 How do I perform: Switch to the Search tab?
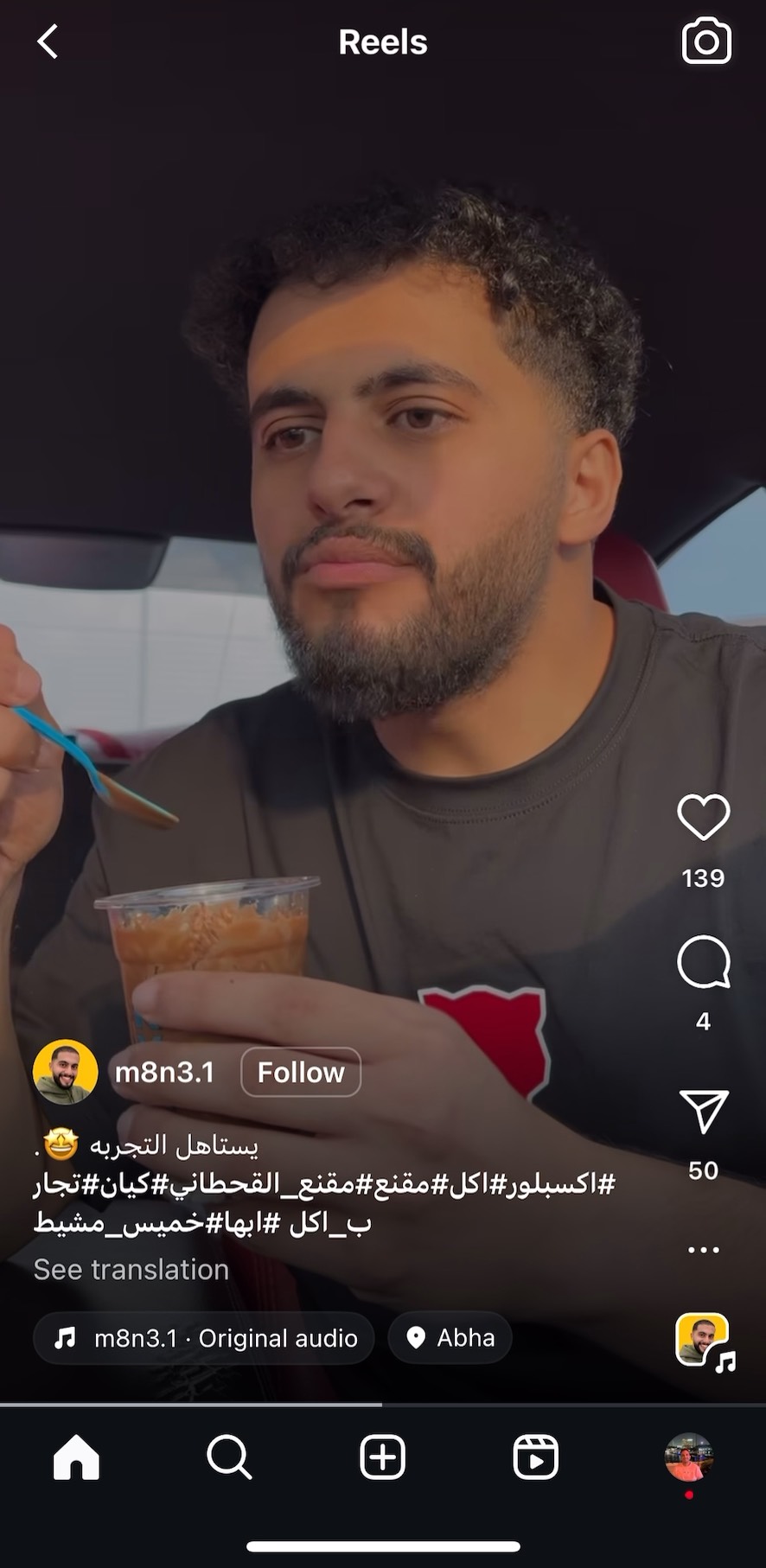[x=229, y=1457]
